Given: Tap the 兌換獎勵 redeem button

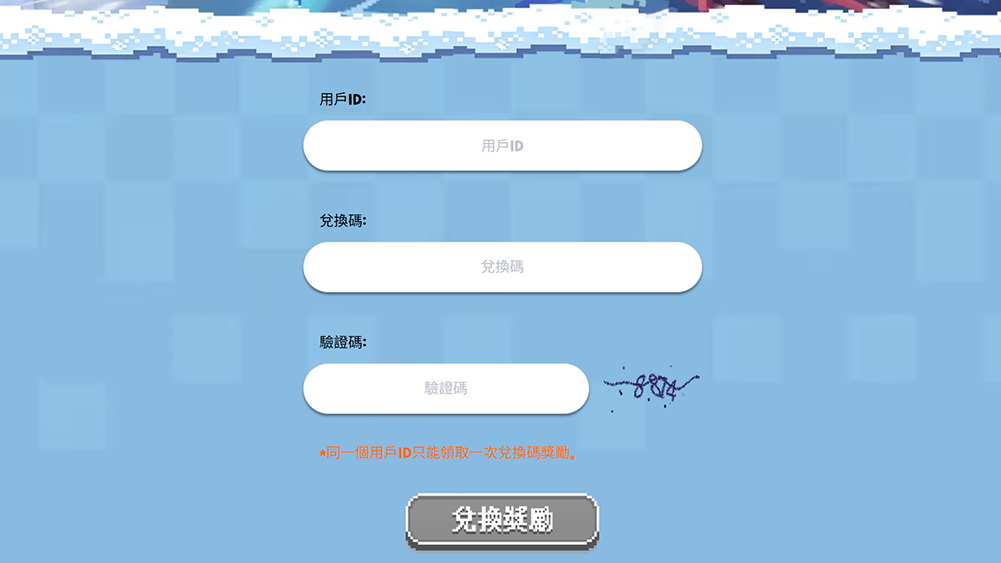Looking at the screenshot, I should [502, 520].
